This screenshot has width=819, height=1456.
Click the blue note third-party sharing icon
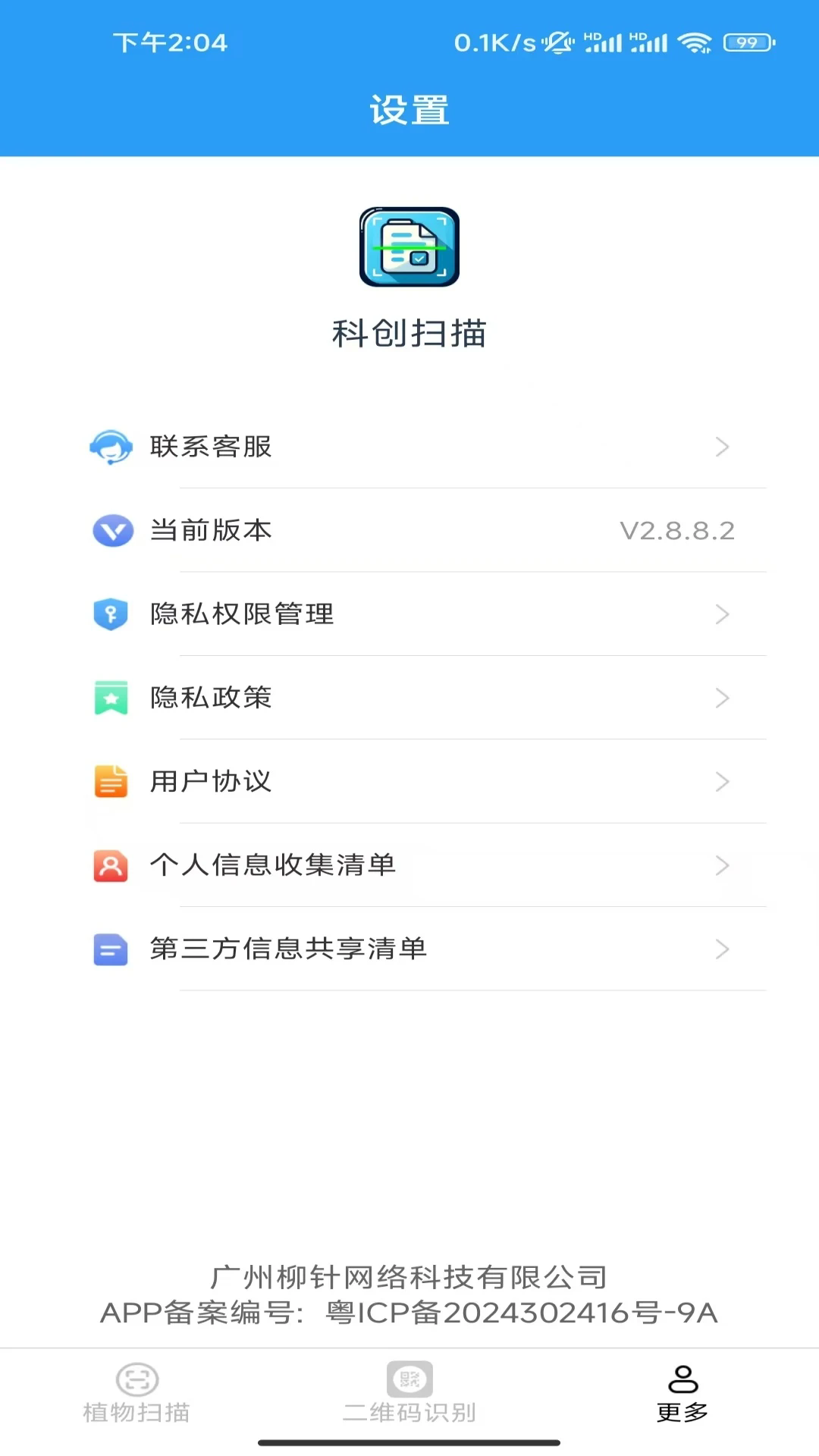tap(111, 949)
